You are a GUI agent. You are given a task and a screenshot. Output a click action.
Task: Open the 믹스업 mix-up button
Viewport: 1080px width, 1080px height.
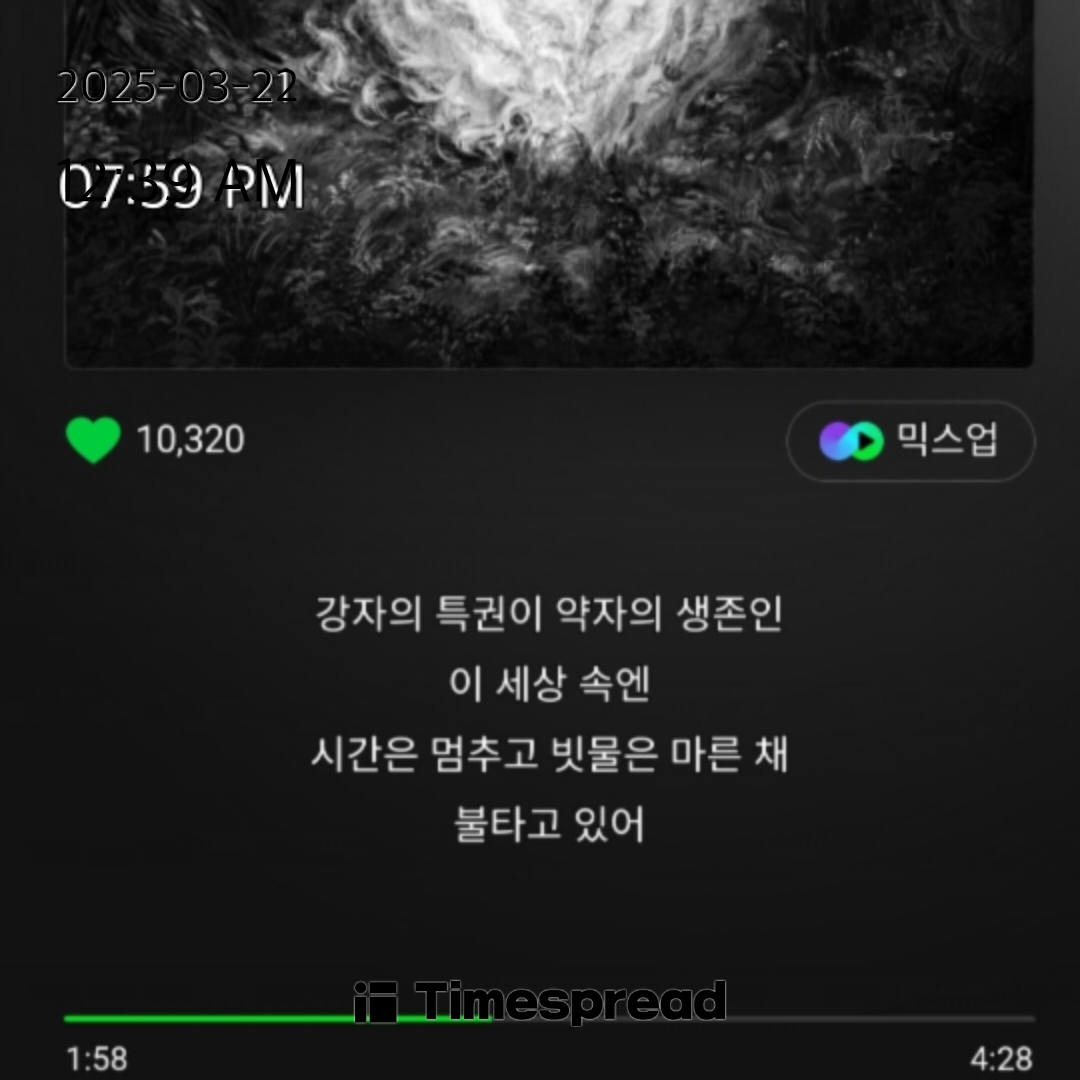point(910,441)
